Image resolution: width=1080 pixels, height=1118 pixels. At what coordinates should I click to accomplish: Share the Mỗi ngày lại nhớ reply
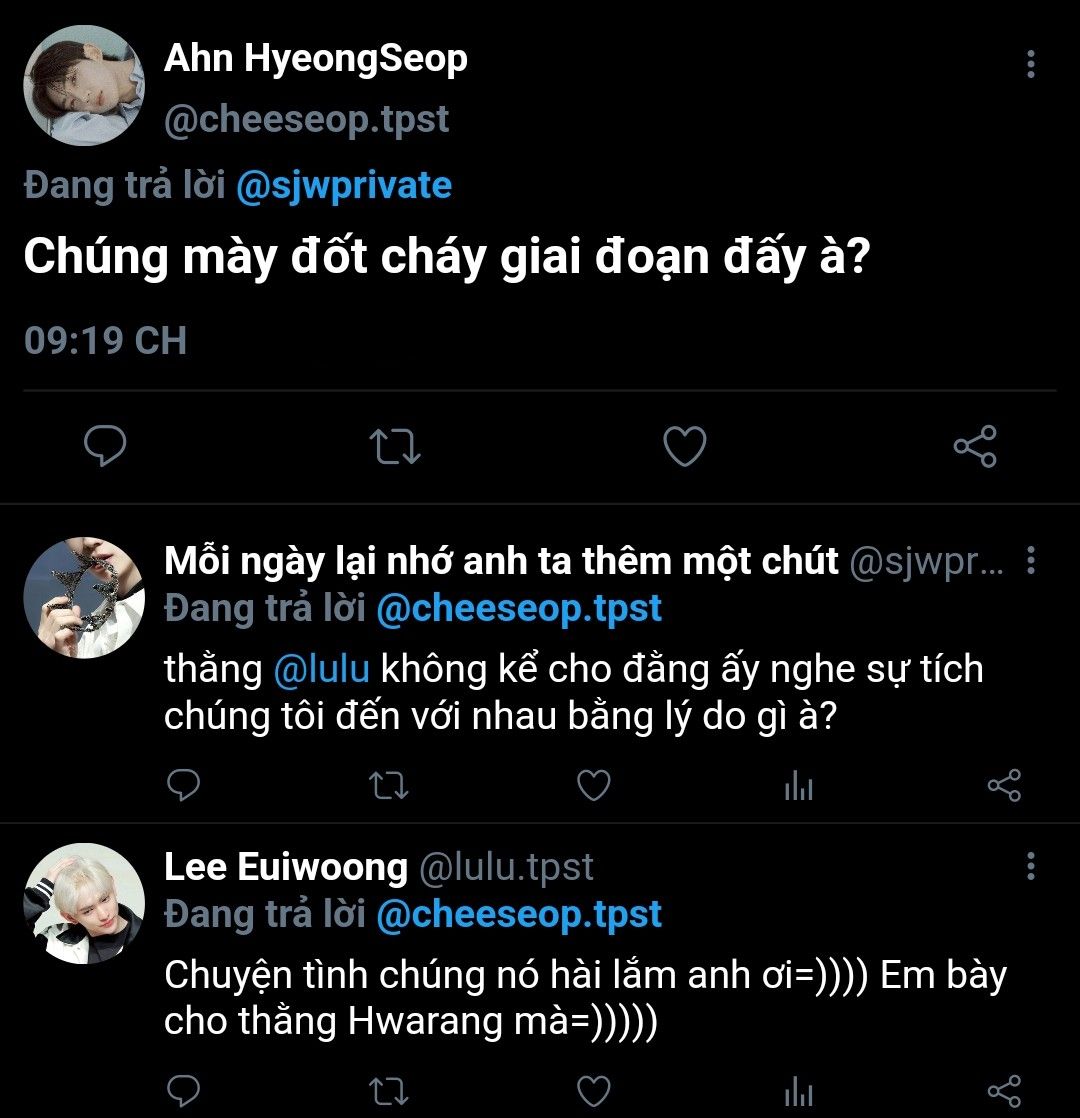[1003, 786]
